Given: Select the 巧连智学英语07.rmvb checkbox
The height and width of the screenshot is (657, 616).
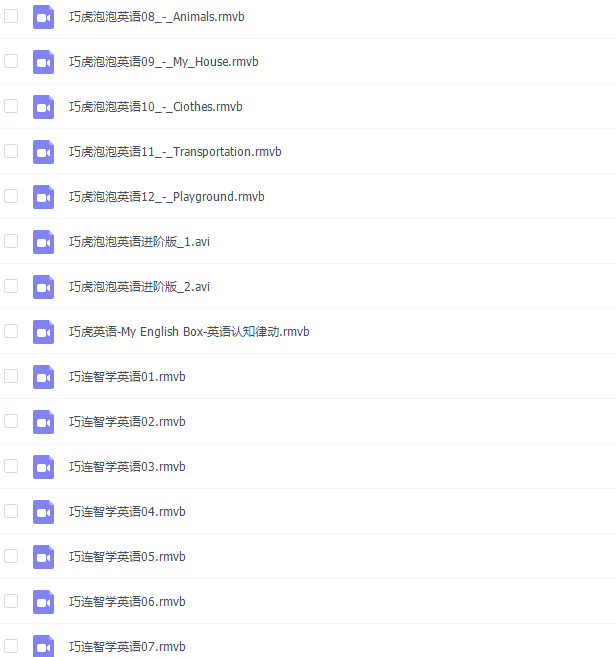Looking at the screenshot, I should (x=11, y=645).
